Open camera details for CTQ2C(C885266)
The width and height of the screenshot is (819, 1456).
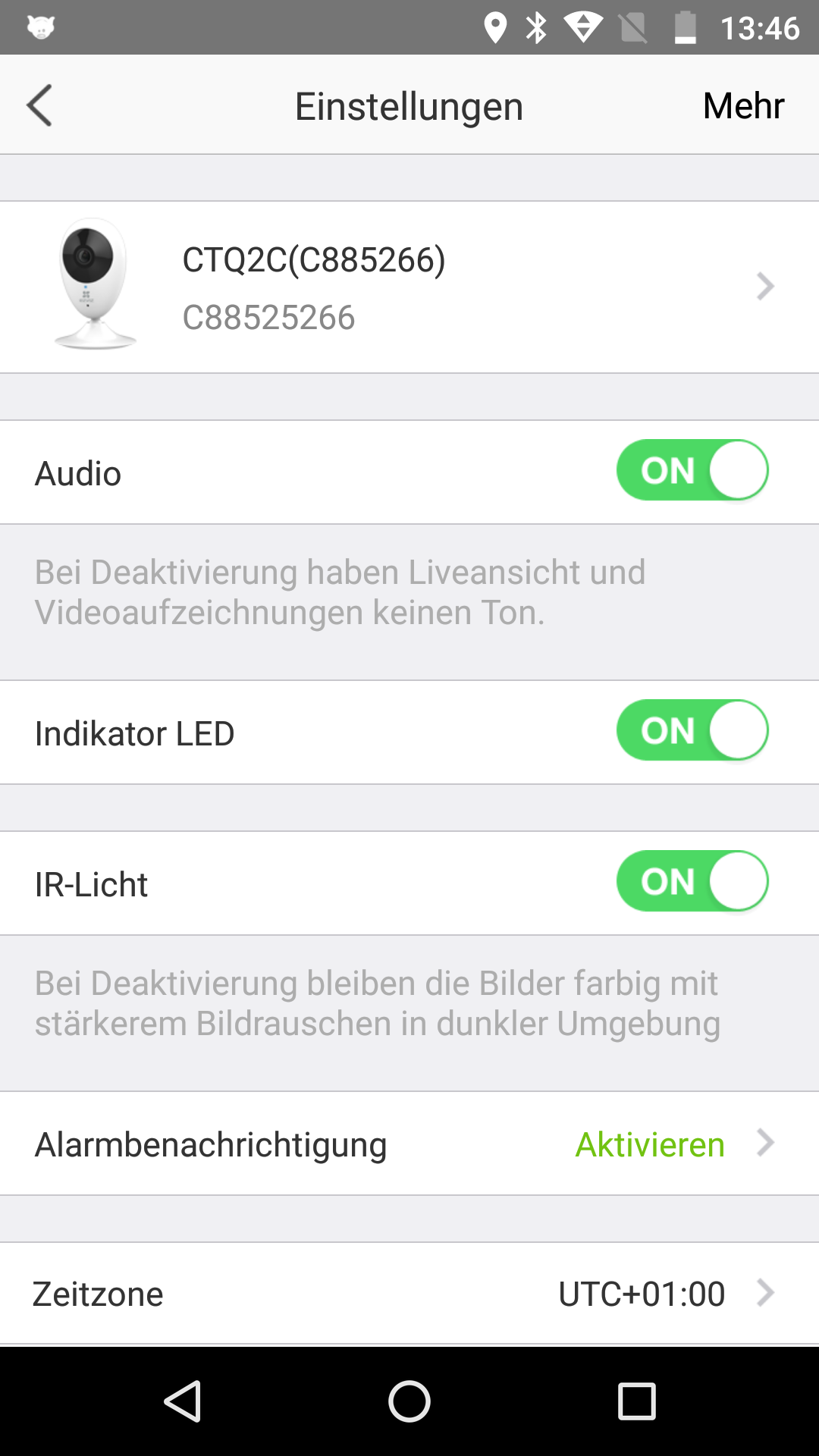pos(409,287)
